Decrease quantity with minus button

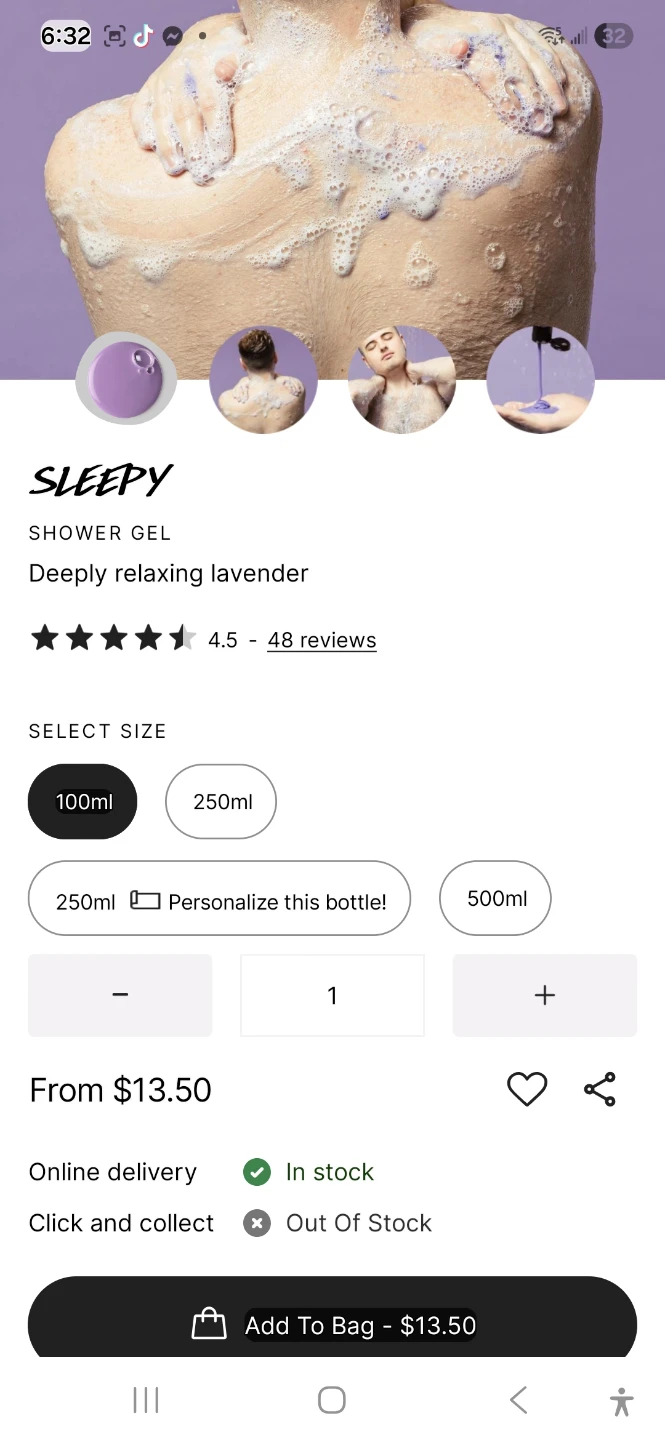[120, 995]
